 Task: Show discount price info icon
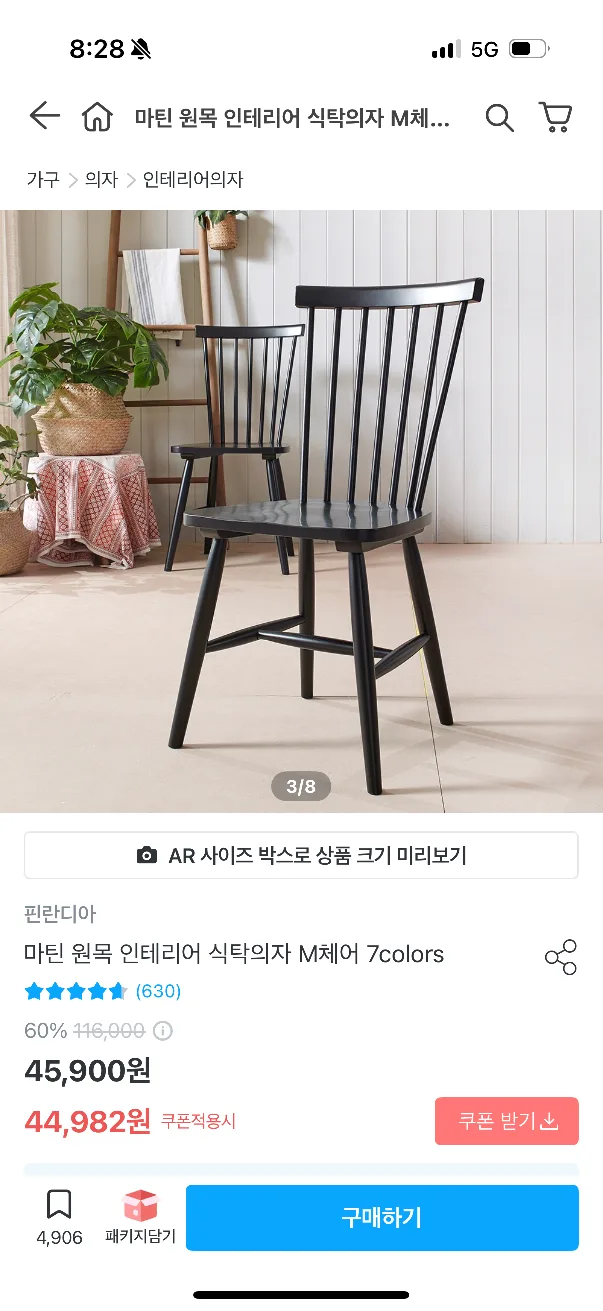[x=163, y=1031]
